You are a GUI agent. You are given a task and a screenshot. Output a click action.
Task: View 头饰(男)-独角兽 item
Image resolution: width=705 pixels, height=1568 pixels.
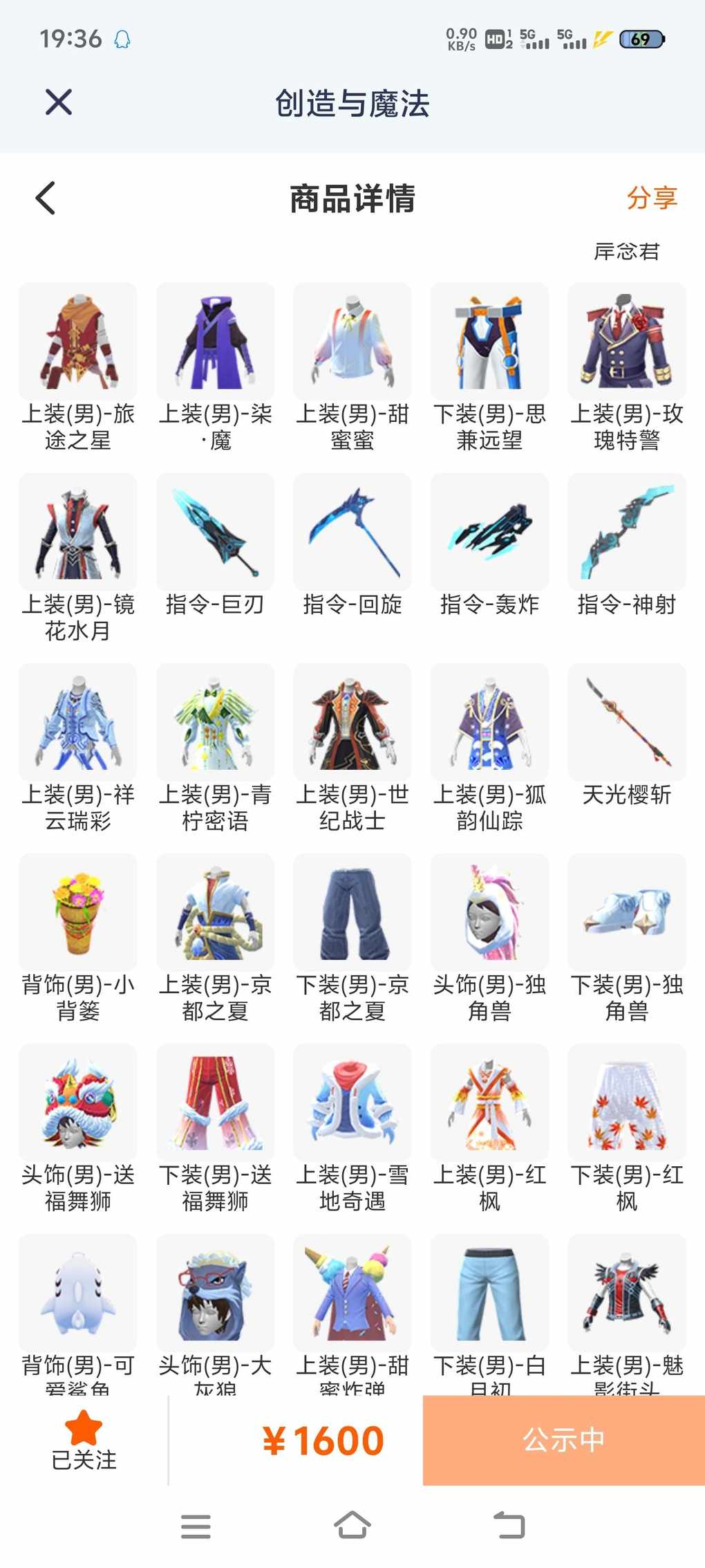coord(489,912)
